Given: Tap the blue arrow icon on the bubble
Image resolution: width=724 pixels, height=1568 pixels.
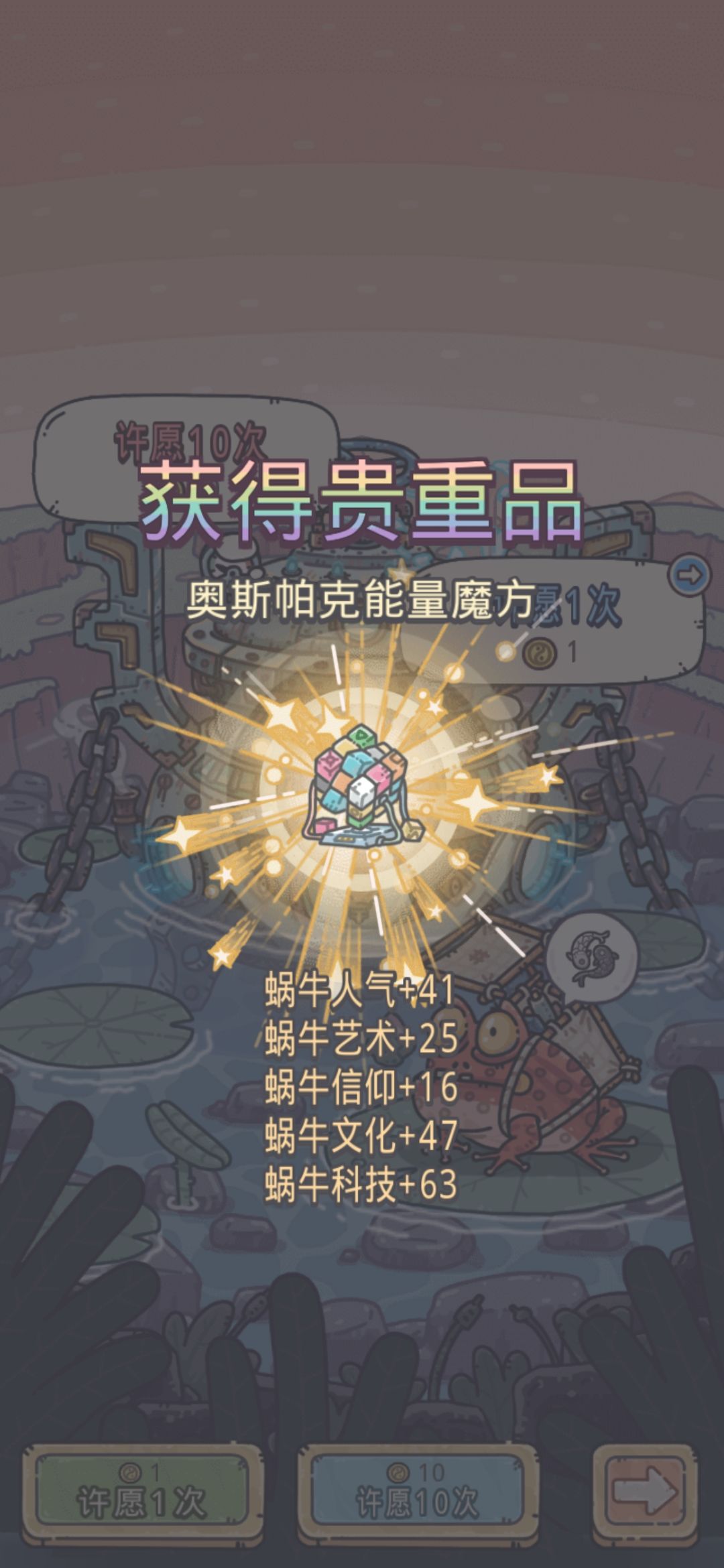Looking at the screenshot, I should point(689,575).
